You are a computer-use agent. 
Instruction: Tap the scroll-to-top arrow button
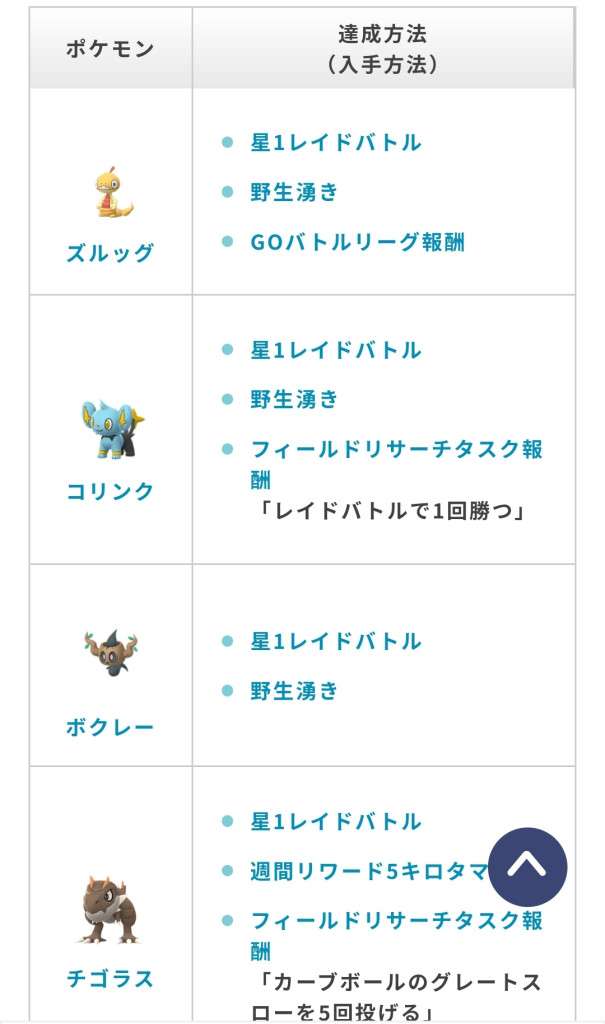(x=527, y=867)
